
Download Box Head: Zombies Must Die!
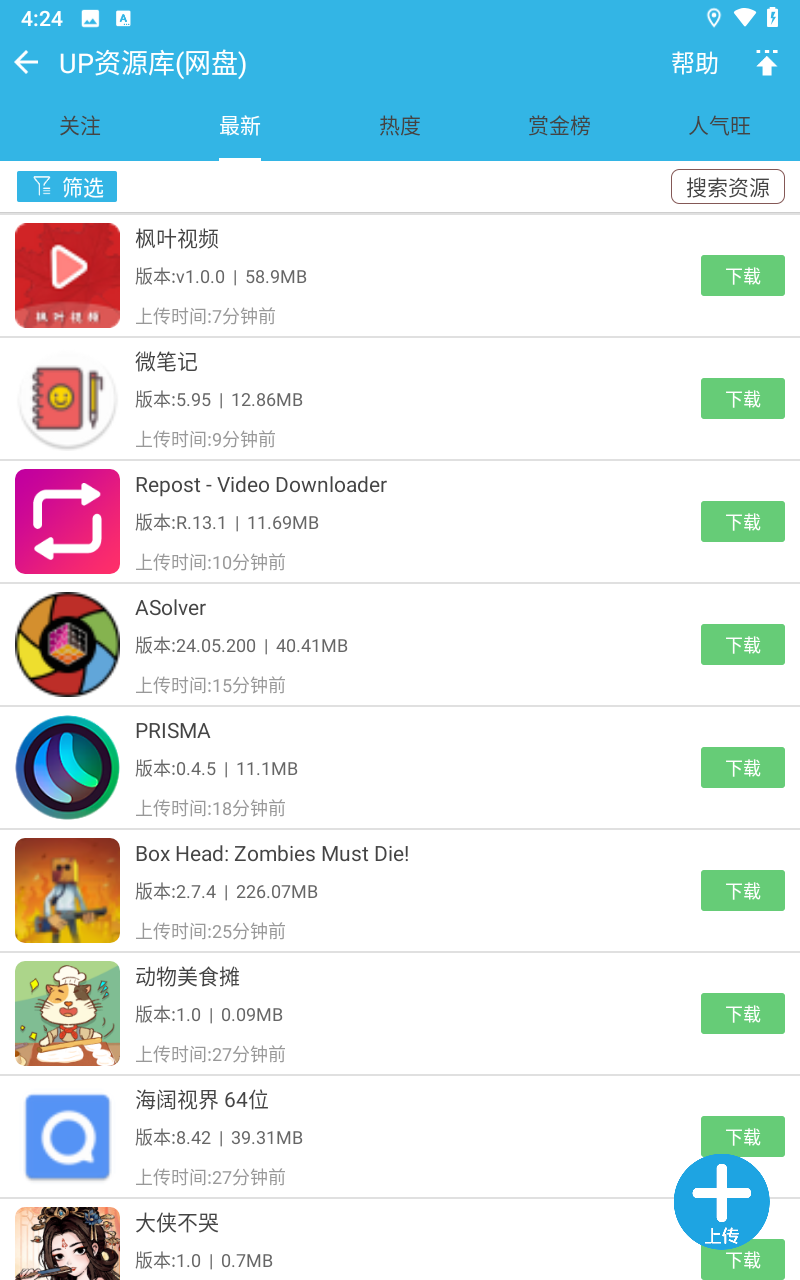click(742, 891)
